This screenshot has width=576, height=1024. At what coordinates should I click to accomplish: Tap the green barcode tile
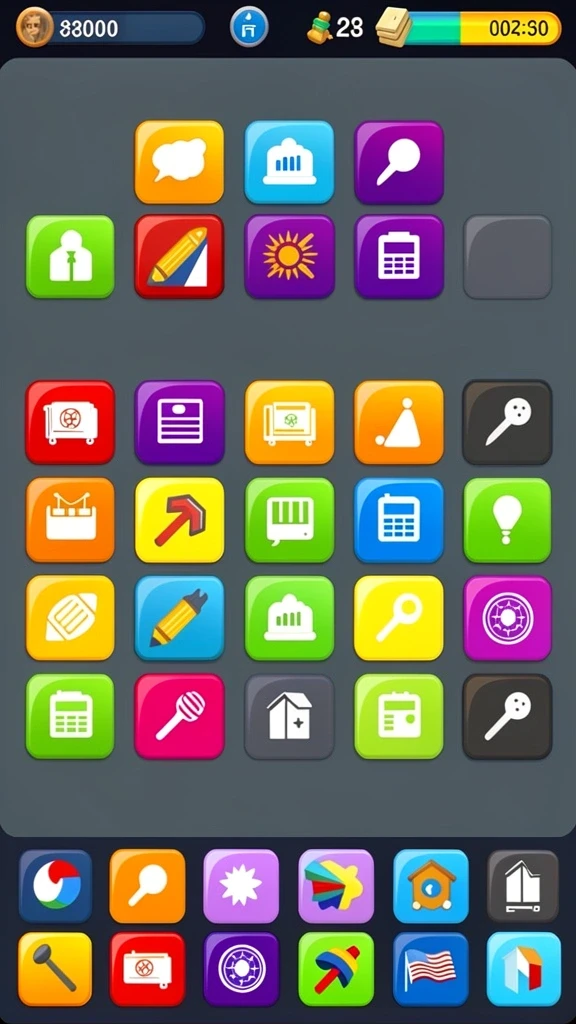289,520
